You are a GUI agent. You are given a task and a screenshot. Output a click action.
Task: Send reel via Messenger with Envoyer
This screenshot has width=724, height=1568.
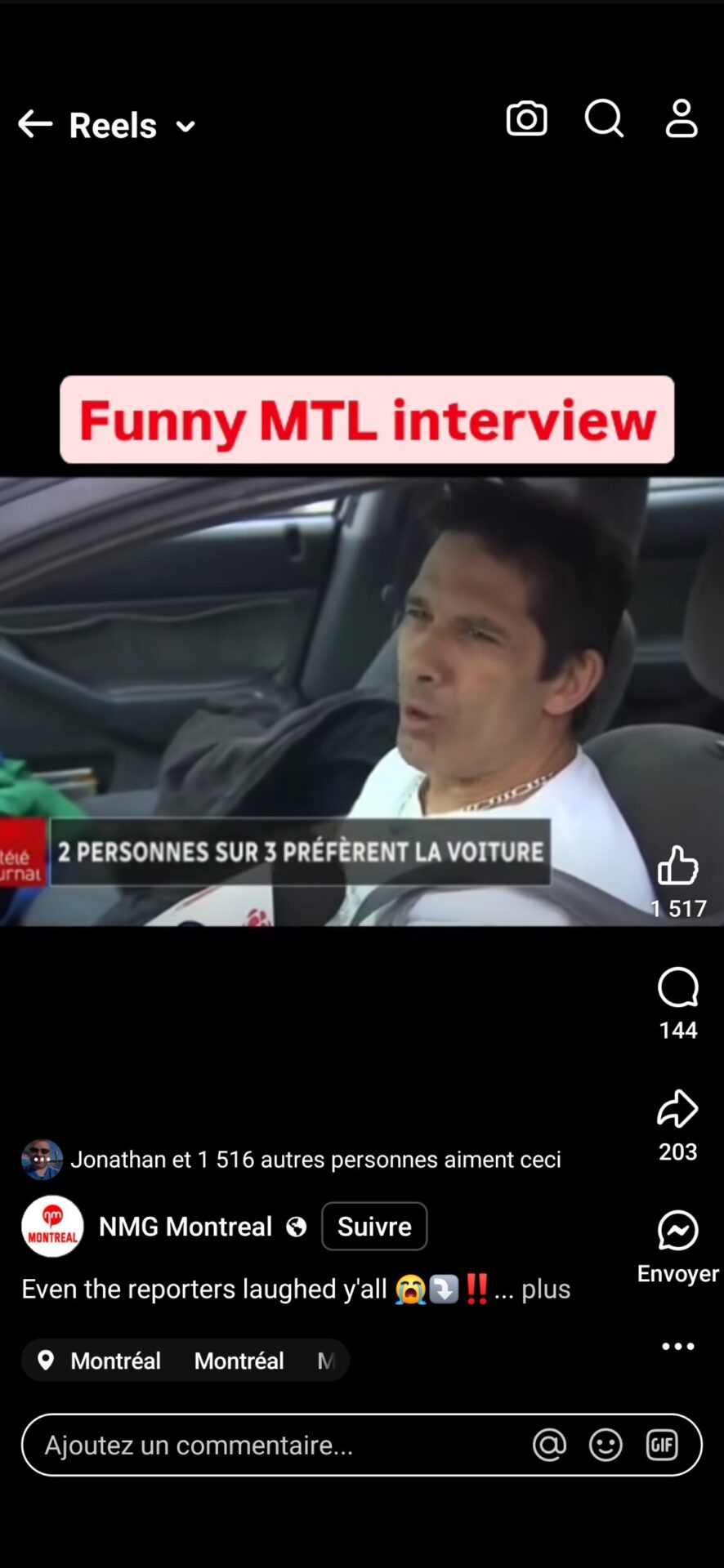point(677,1232)
